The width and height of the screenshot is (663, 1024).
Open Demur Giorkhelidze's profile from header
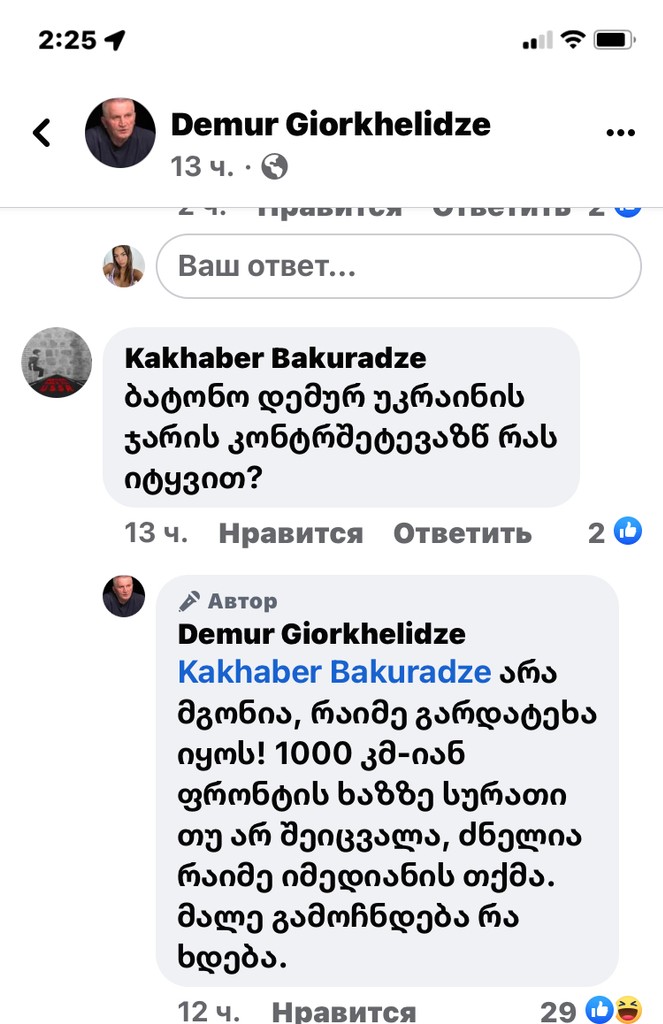[330, 124]
